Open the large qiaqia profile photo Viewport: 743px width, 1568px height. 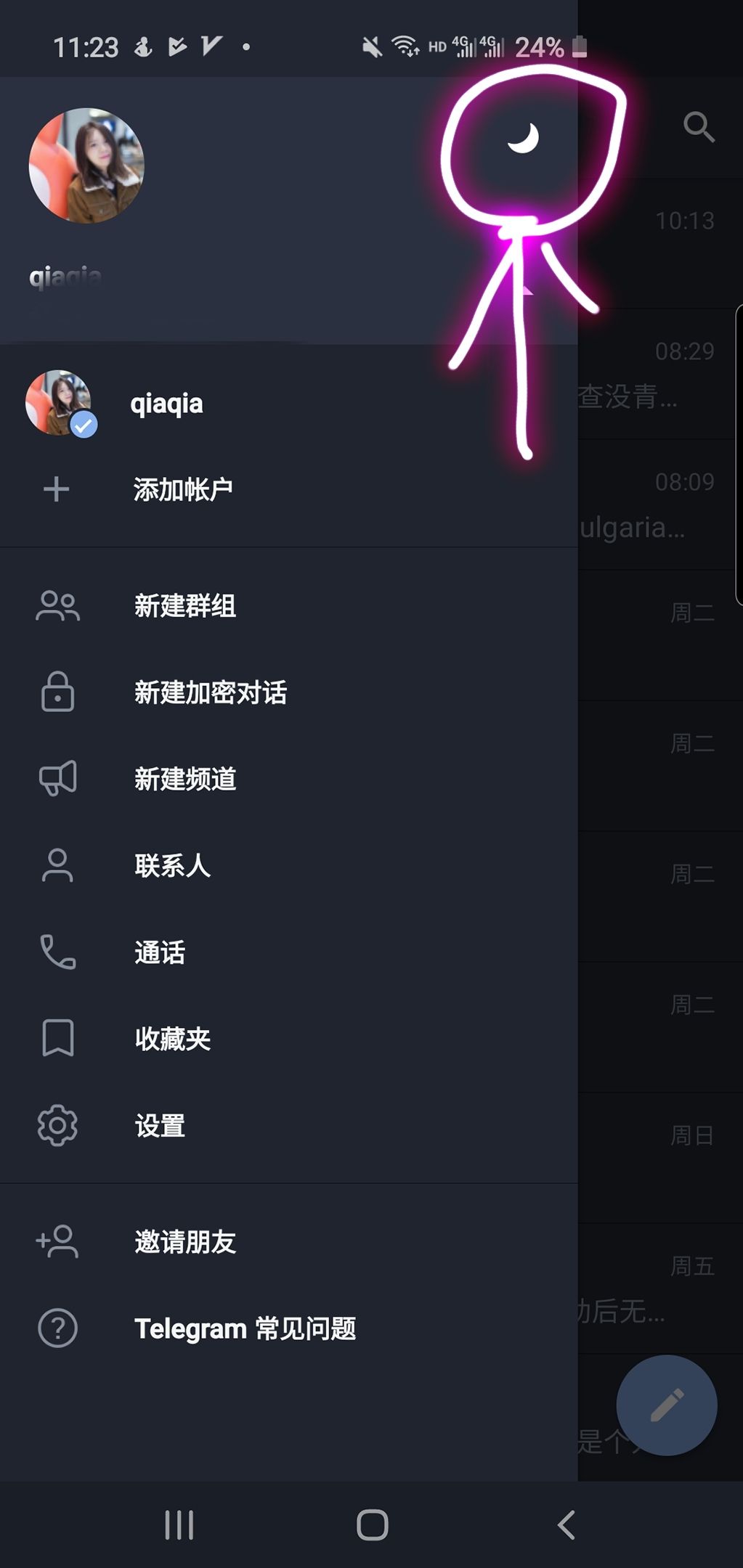pyautogui.click(x=86, y=166)
